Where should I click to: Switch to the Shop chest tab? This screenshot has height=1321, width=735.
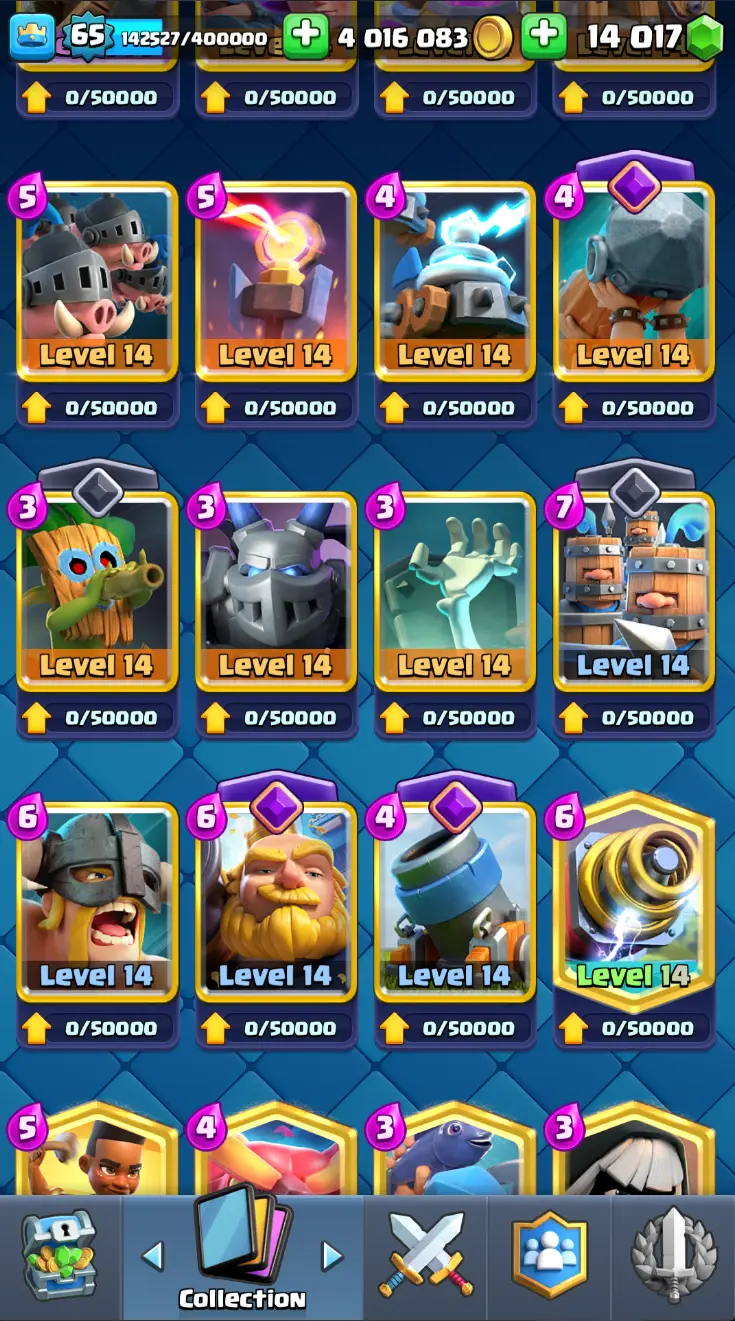pos(60,1255)
